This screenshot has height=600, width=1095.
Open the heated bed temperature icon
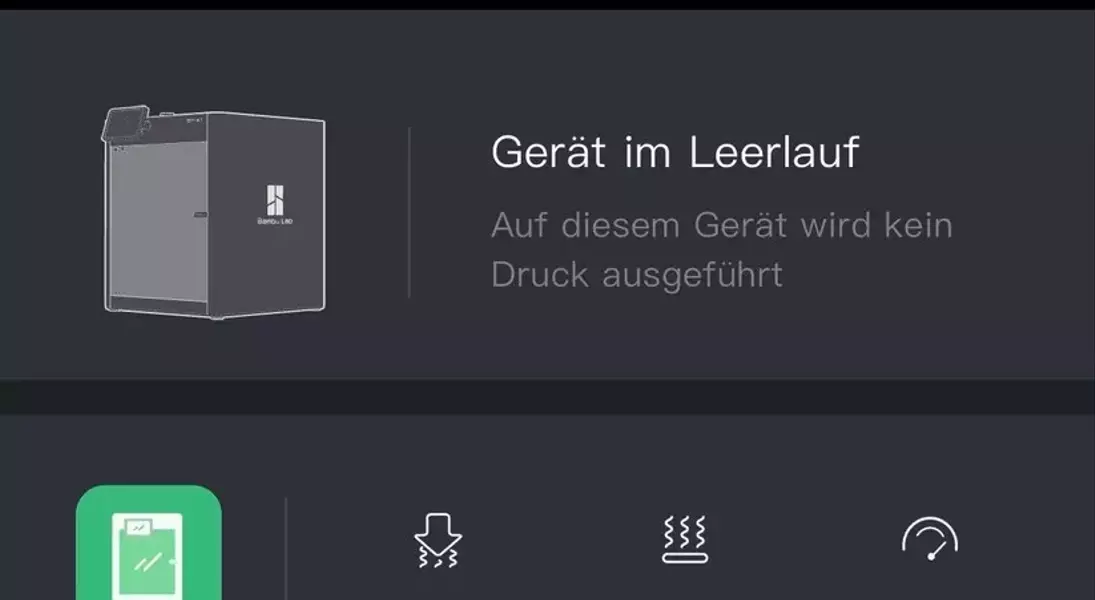[685, 540]
